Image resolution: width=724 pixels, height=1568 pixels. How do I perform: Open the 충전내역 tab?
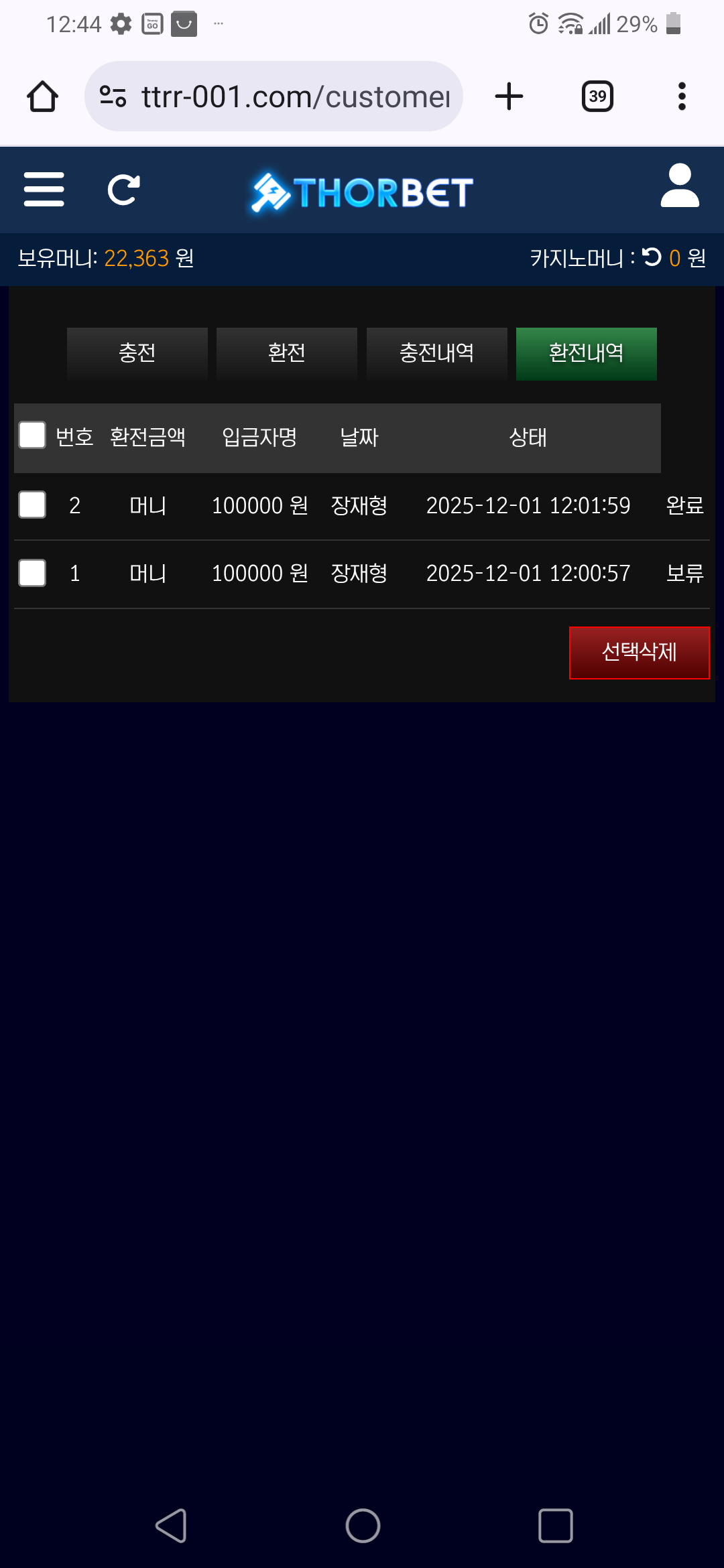[x=436, y=353]
